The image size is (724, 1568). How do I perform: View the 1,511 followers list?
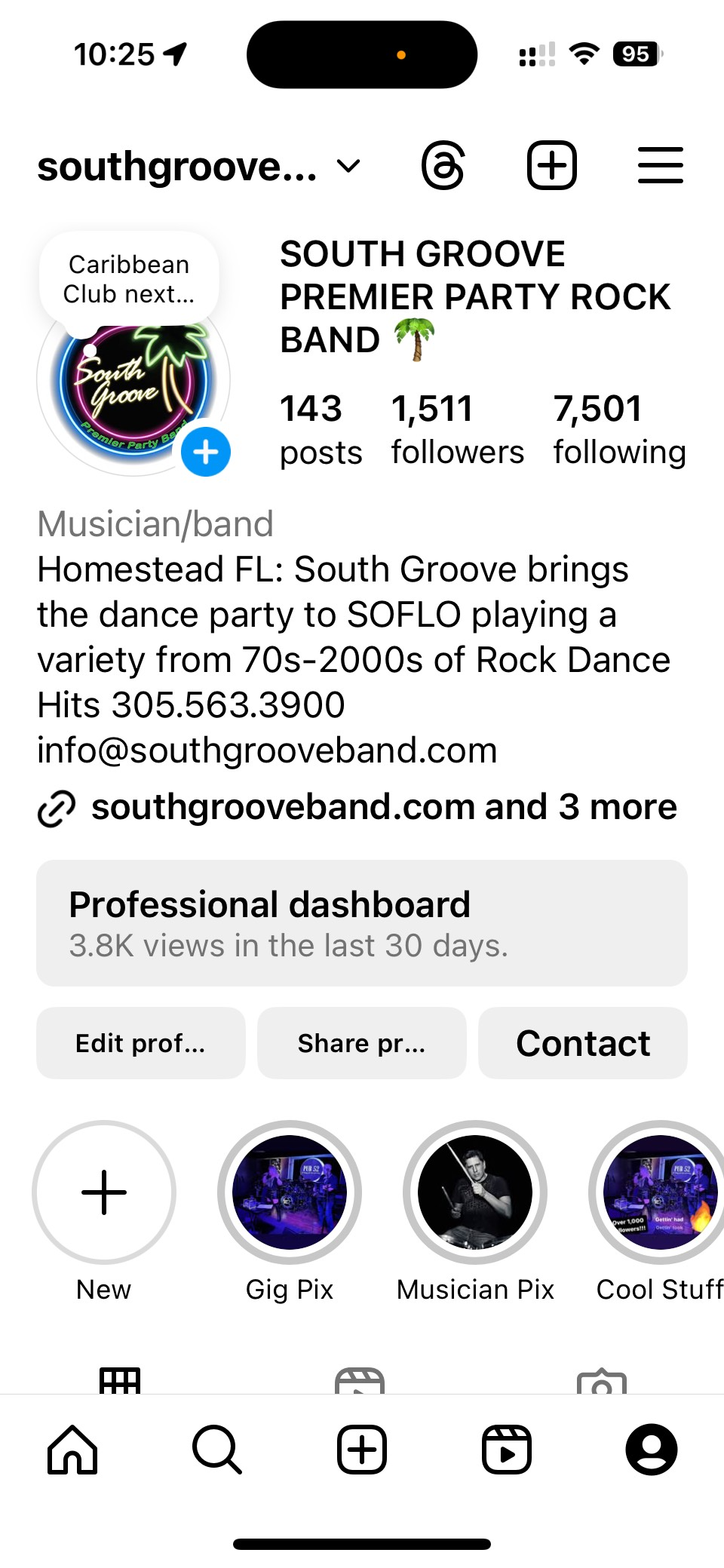coord(457,430)
